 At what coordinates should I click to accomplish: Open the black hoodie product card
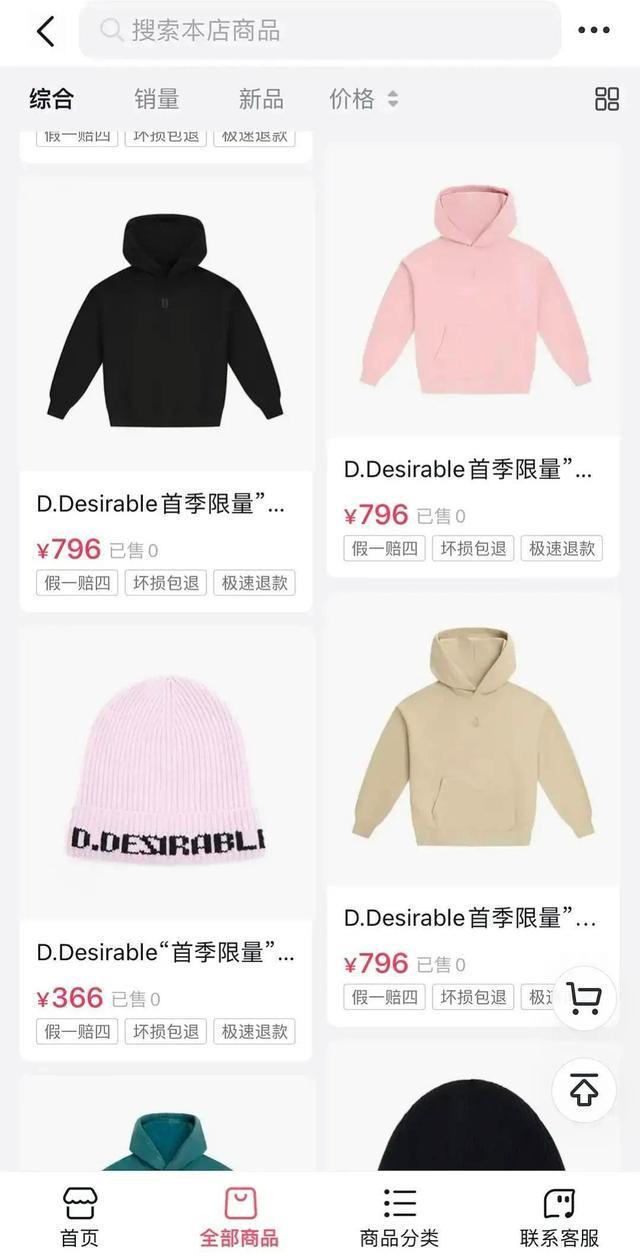165,320
